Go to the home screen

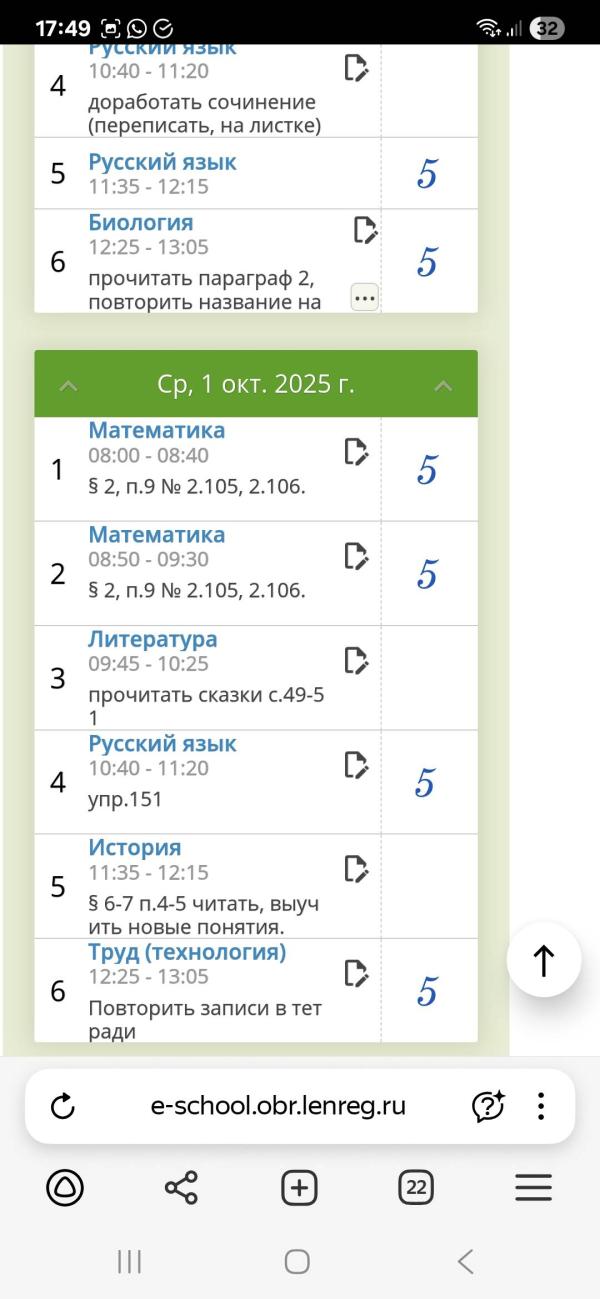297,1262
